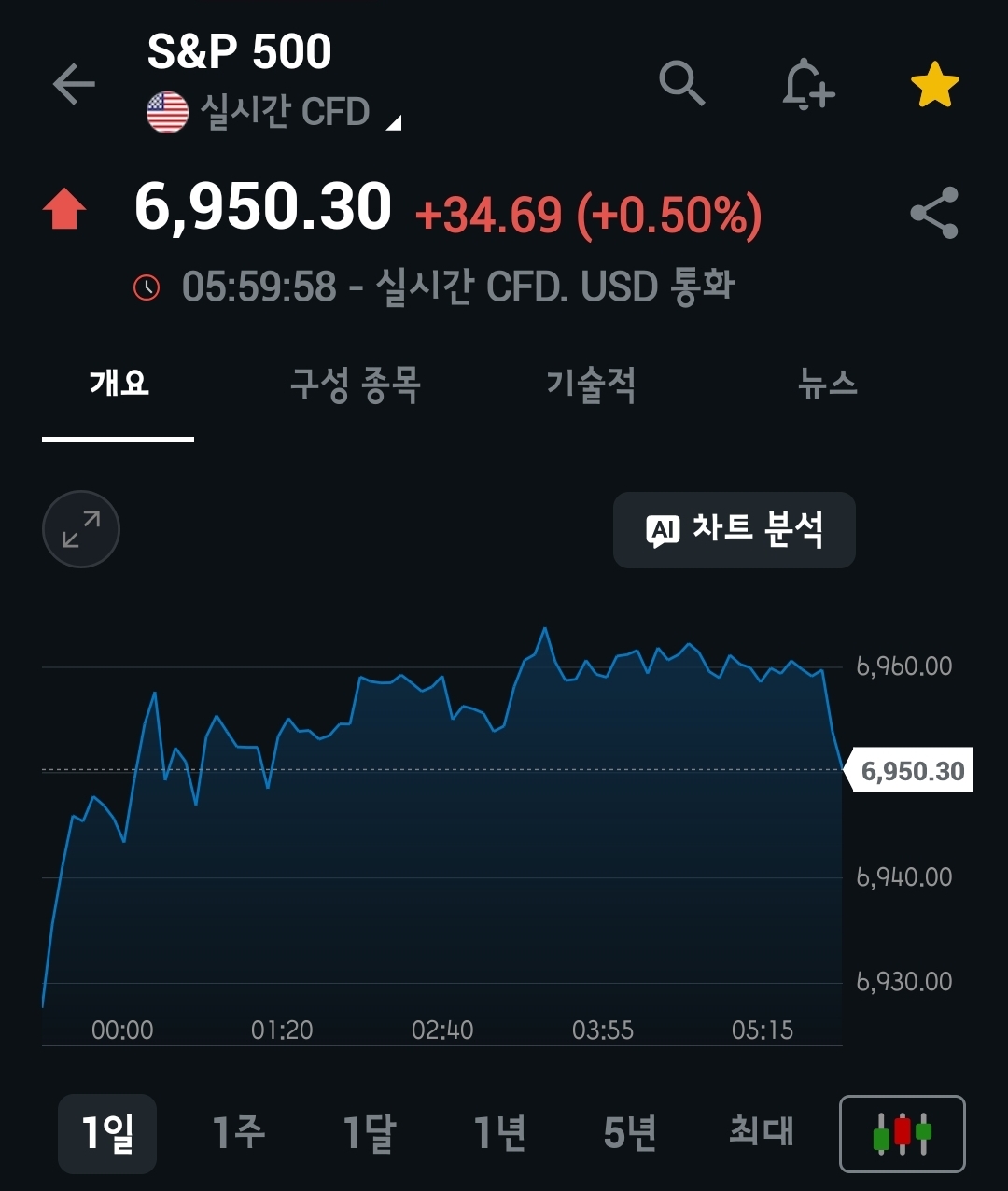Screen dimensions: 1008x1191
Task: Set chart range to 5년
Action: click(630, 1133)
